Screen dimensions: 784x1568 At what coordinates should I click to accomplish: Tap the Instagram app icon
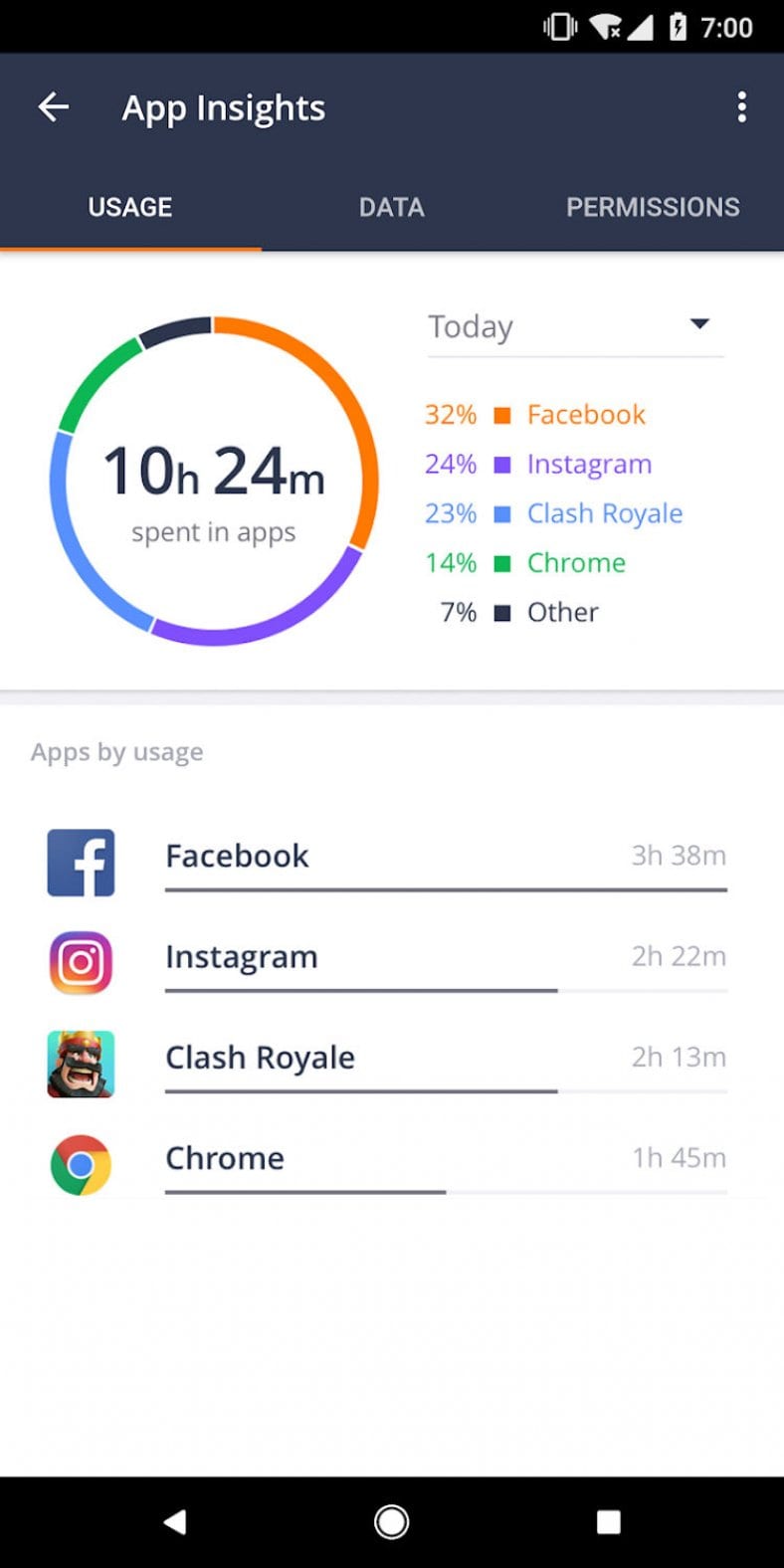[80, 963]
